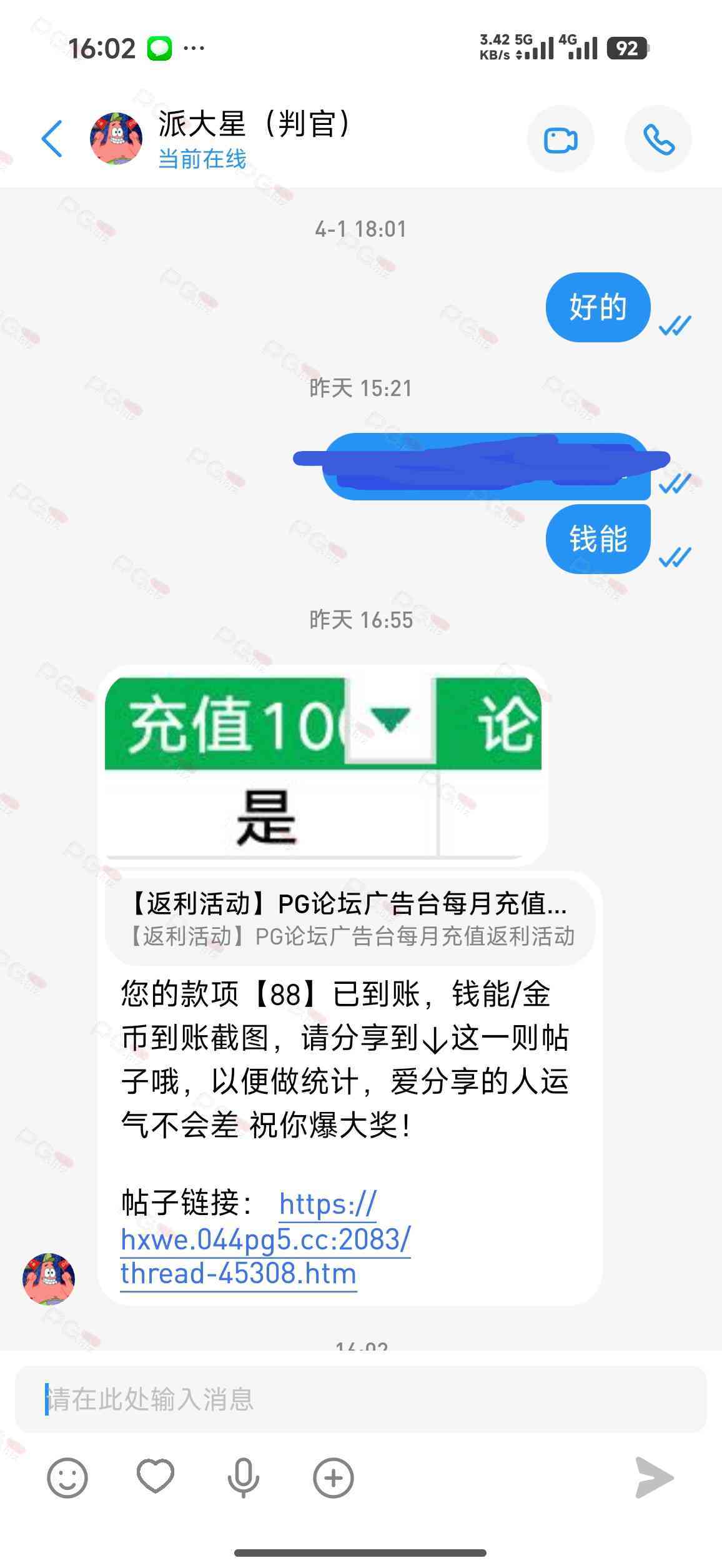
Task: Open the quoted 【返利活动】PG论坛 post preview
Action: tap(350, 920)
